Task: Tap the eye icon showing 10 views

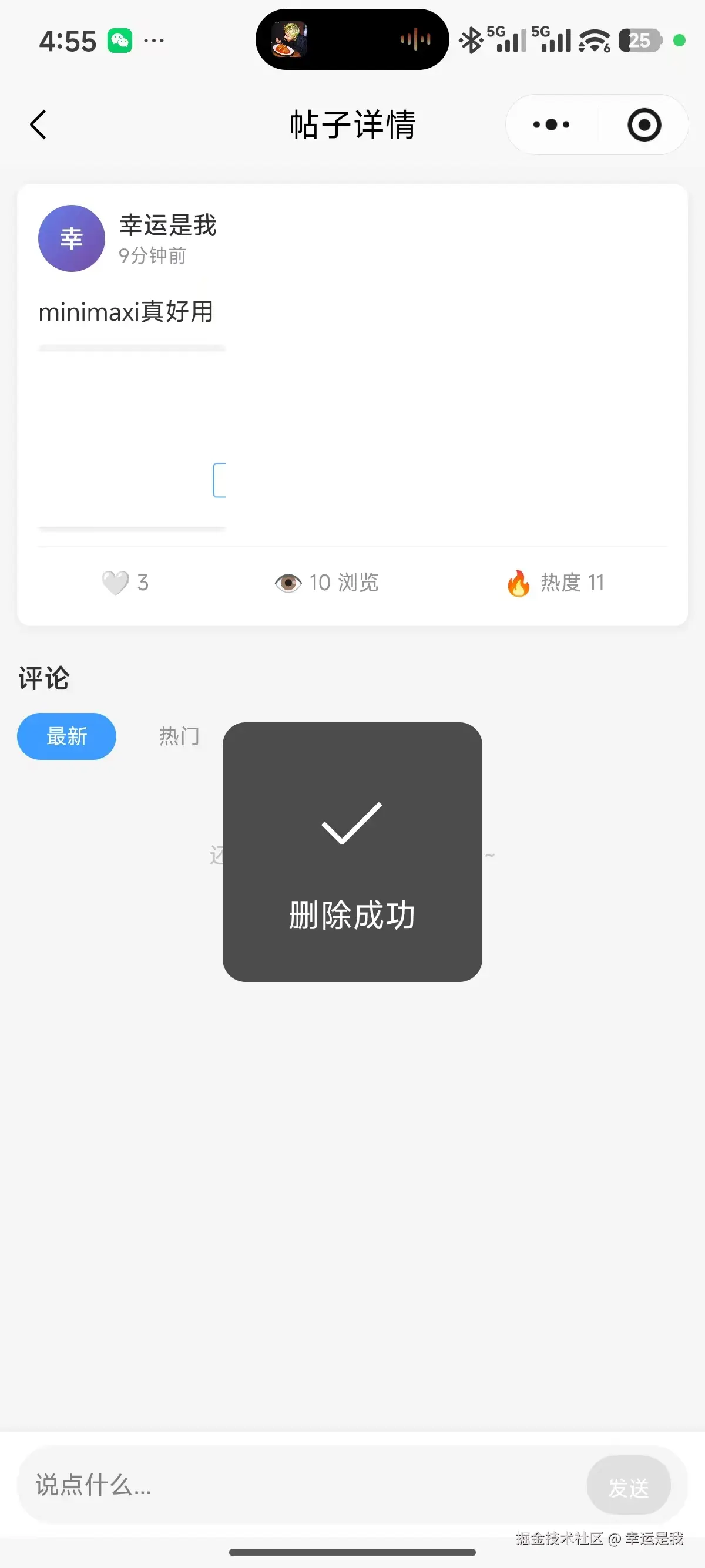Action: coord(288,582)
